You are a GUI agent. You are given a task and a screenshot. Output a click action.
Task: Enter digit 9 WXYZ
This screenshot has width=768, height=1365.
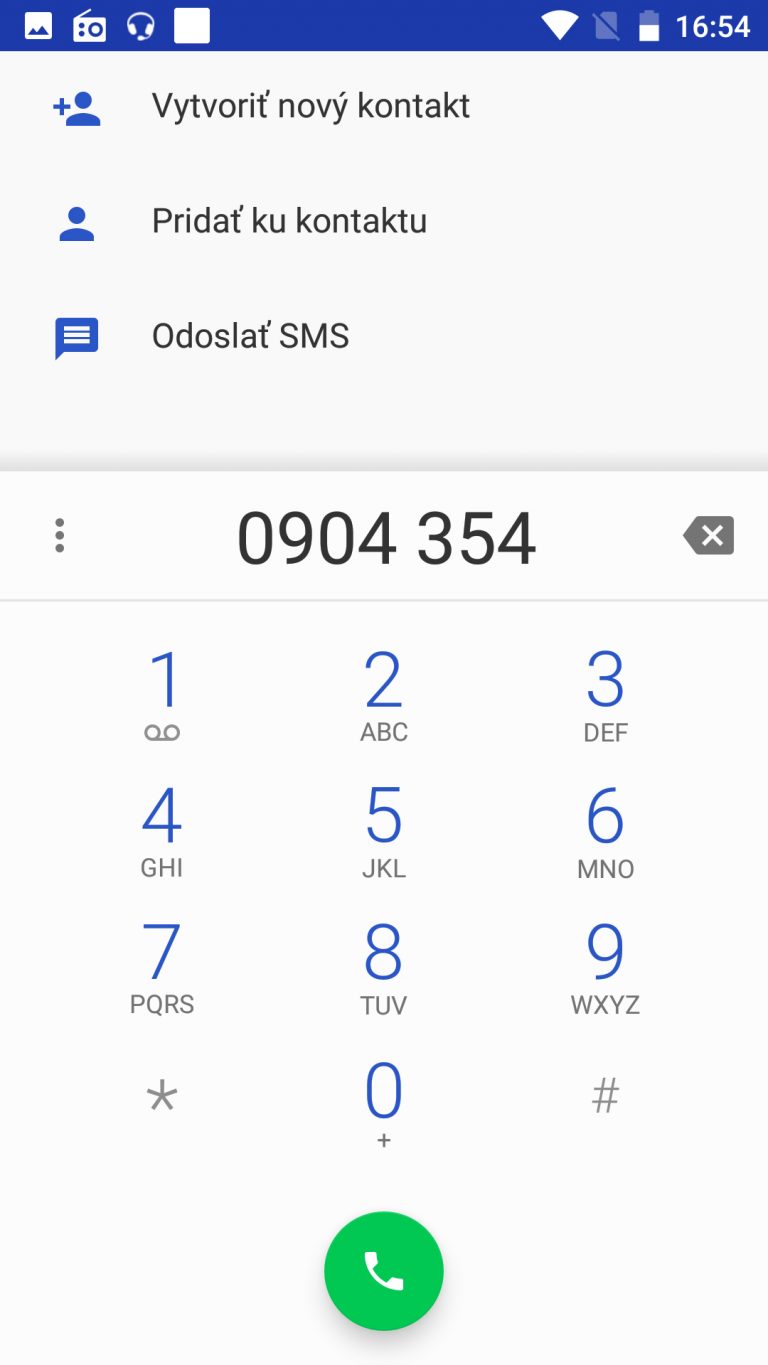tap(605, 968)
